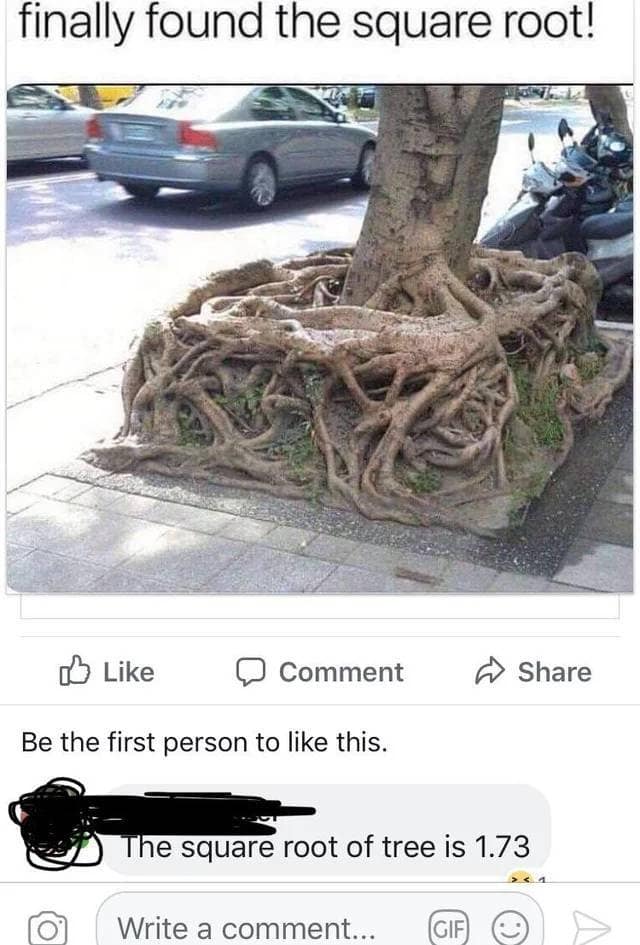Like this square root post
The height and width of the screenshot is (945, 640).
pyautogui.click(x=107, y=672)
